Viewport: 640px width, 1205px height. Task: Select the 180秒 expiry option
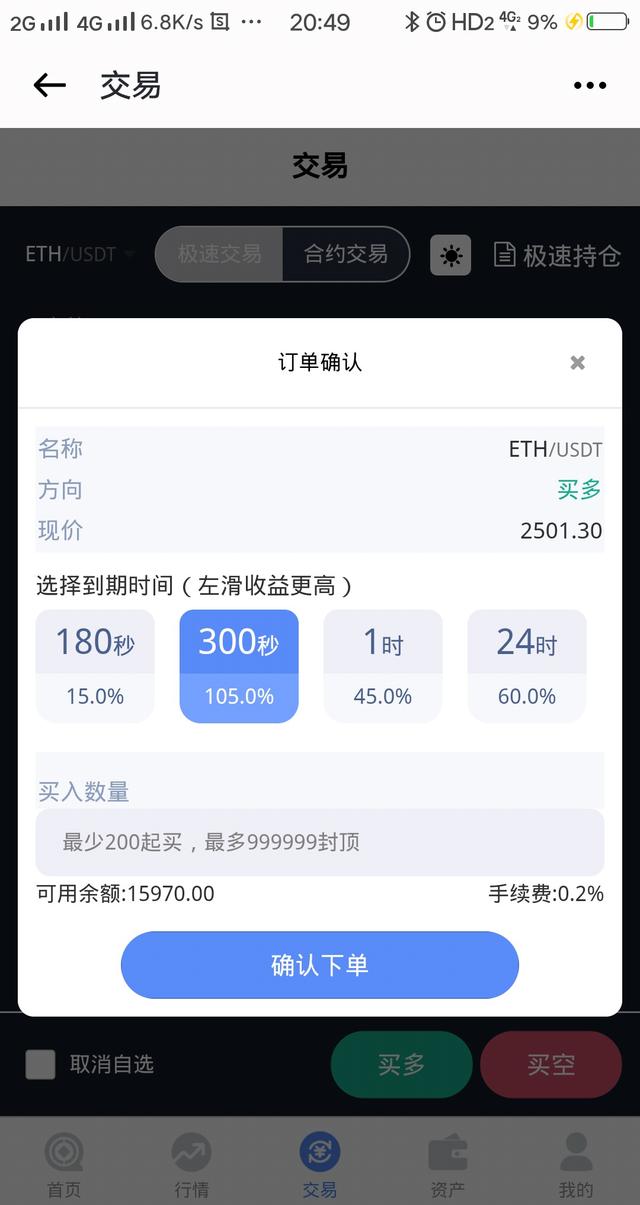coord(95,665)
